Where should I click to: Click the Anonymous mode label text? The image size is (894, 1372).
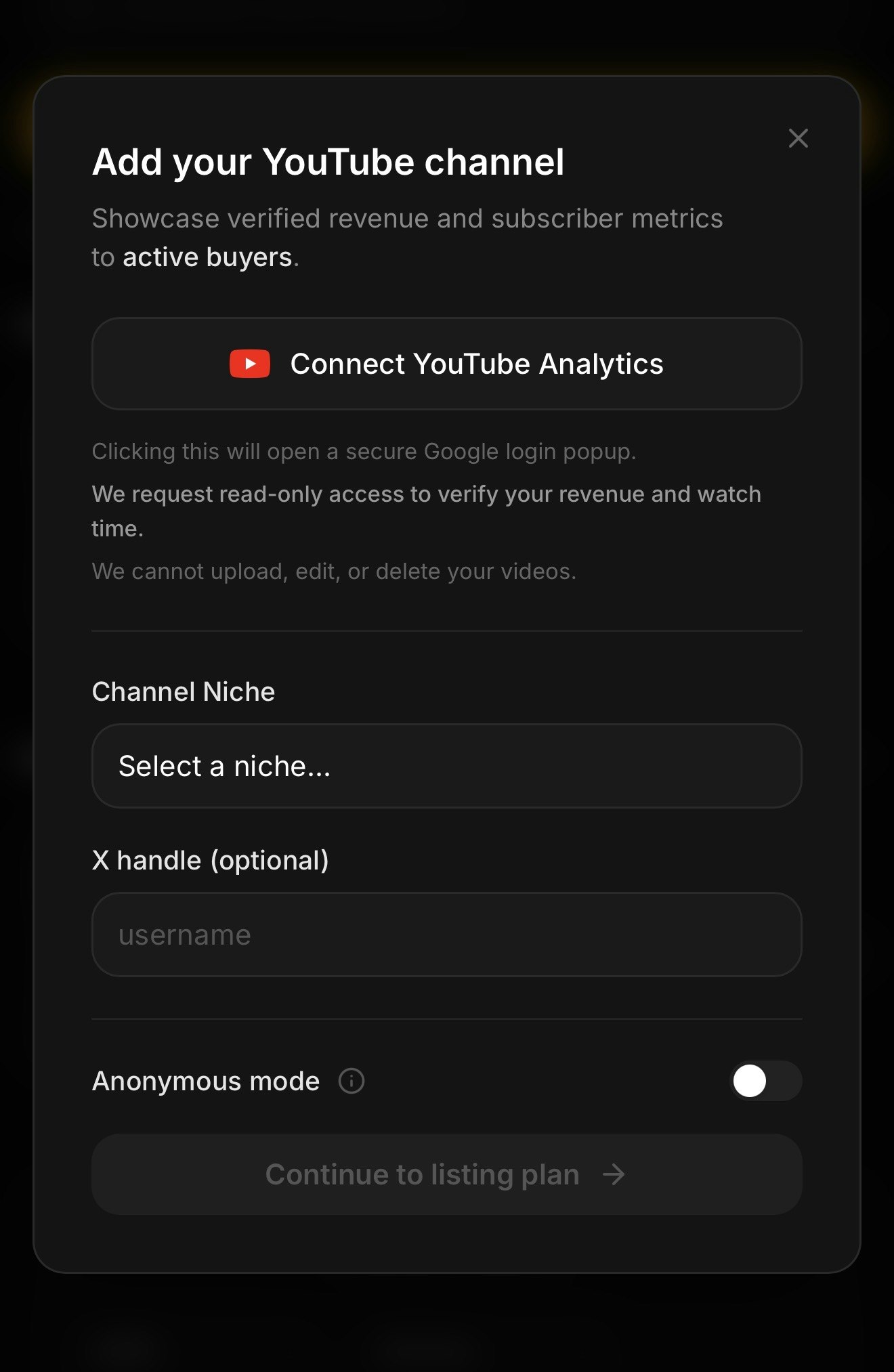205,1081
